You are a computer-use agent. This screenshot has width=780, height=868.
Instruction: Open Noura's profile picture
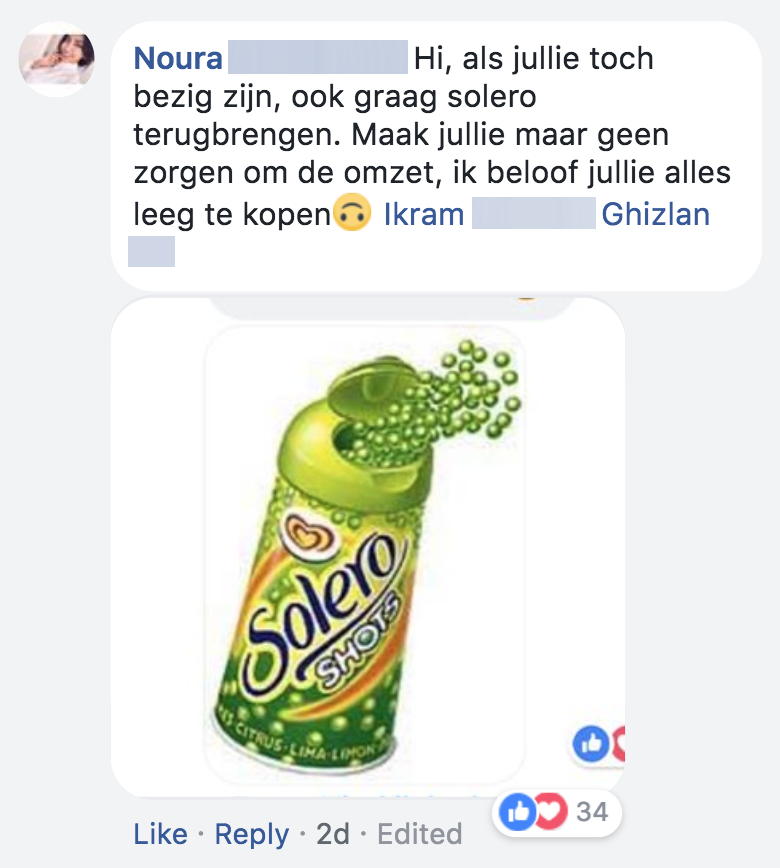coord(57,58)
